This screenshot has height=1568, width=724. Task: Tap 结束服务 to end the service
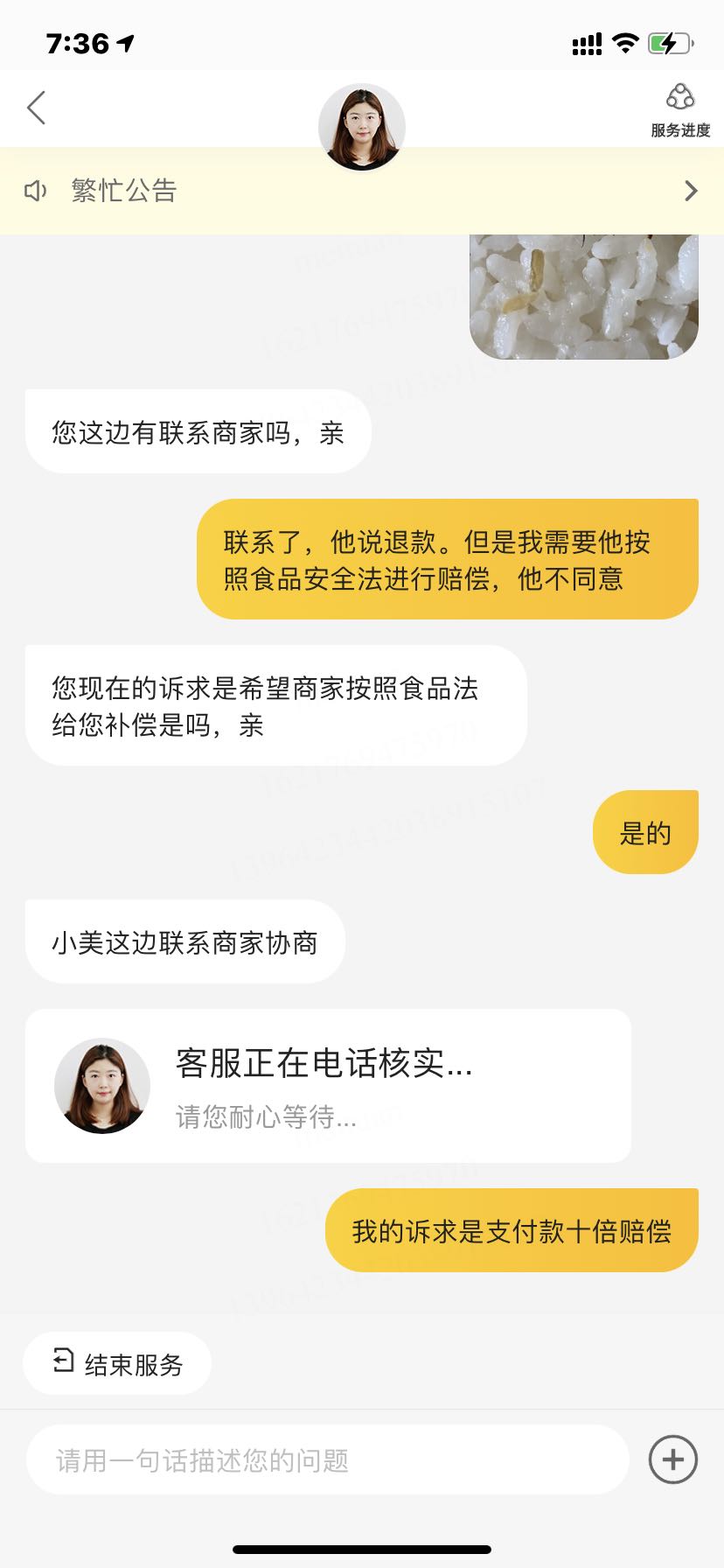pyautogui.click(x=117, y=1363)
